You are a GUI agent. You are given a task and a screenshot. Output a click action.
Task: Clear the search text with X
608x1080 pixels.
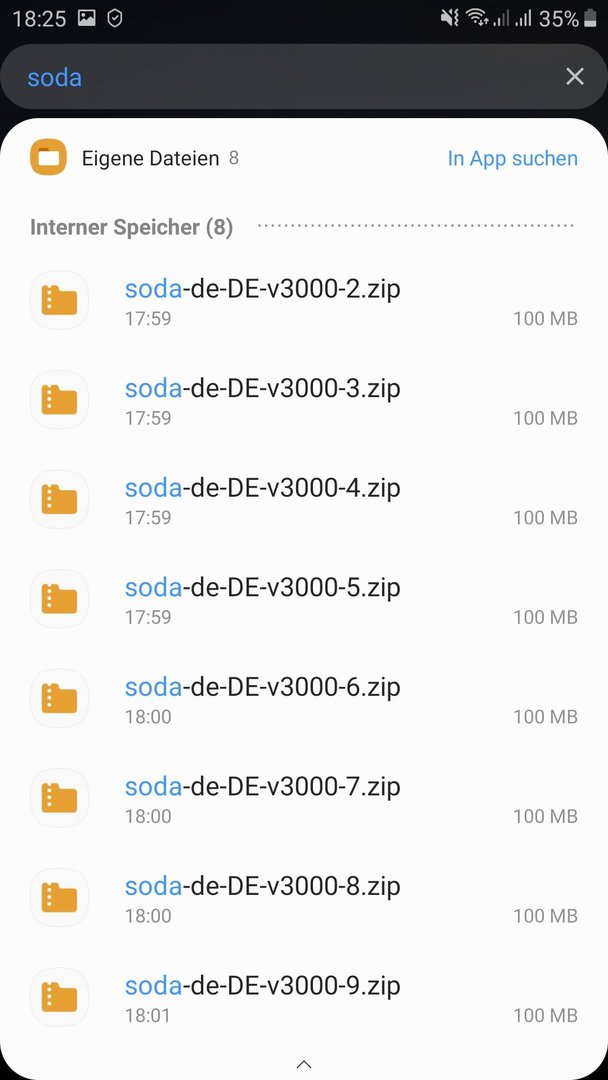pos(574,76)
